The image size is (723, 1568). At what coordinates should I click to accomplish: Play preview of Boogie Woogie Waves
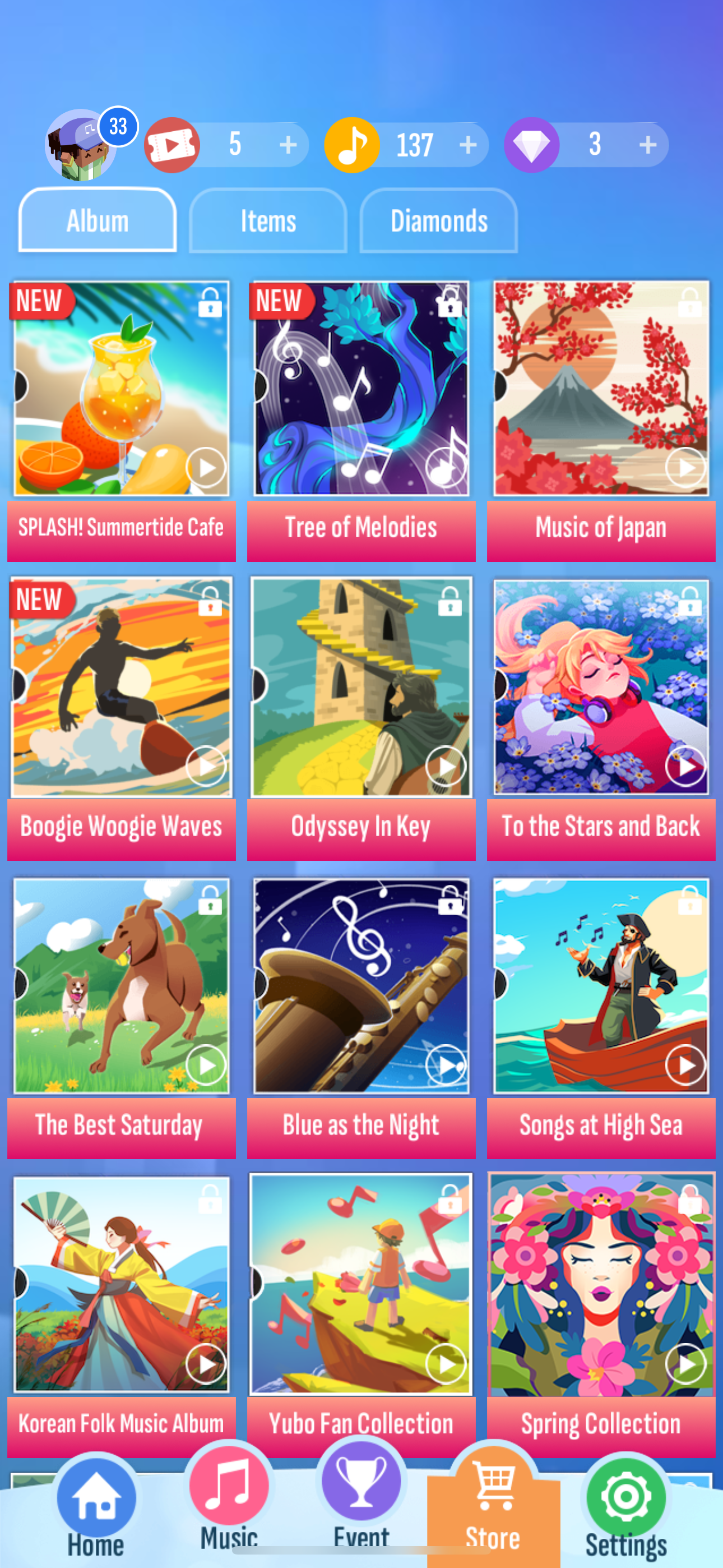(206, 767)
